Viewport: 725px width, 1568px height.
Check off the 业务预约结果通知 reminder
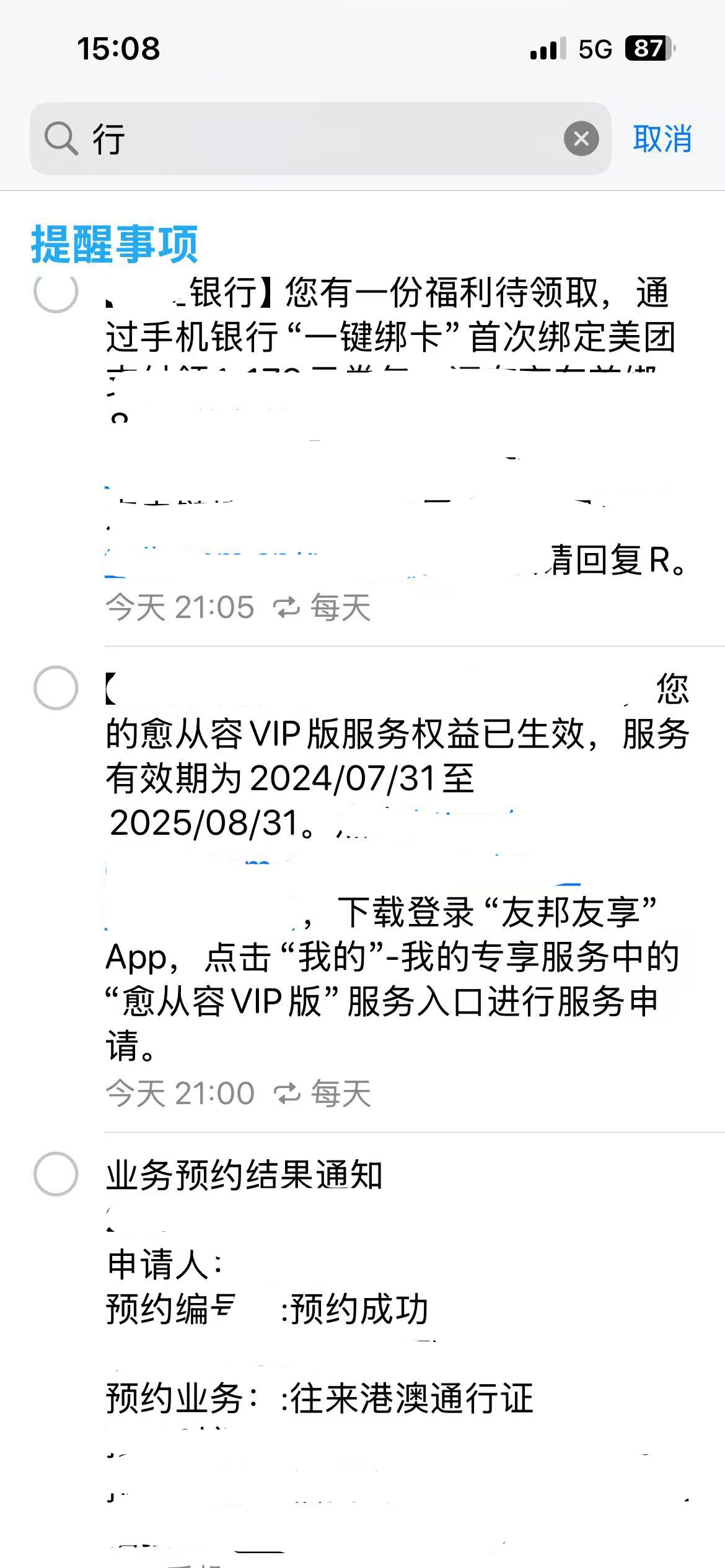point(56,1174)
